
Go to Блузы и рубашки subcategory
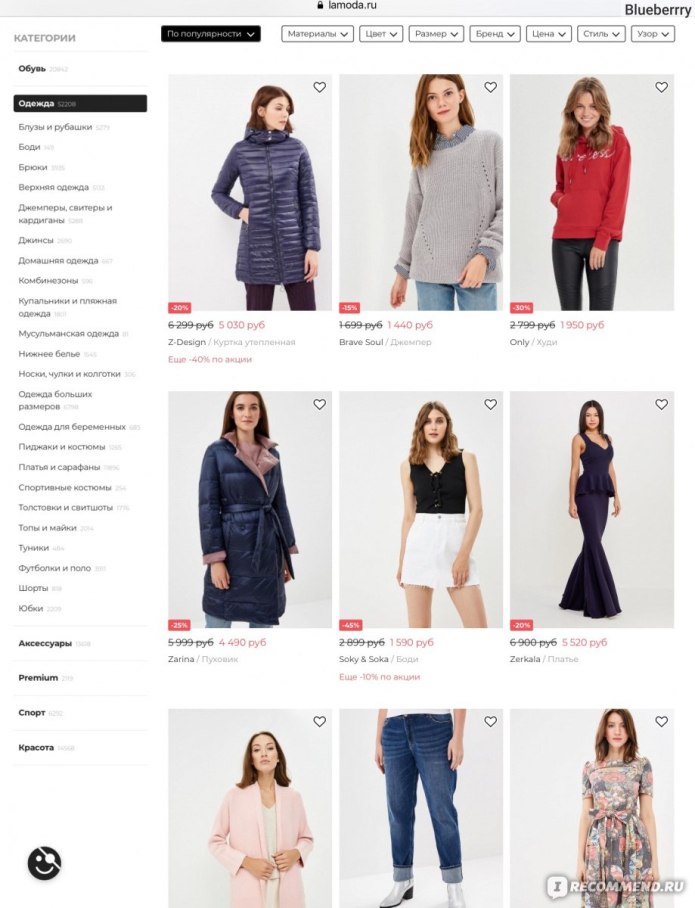coord(55,127)
